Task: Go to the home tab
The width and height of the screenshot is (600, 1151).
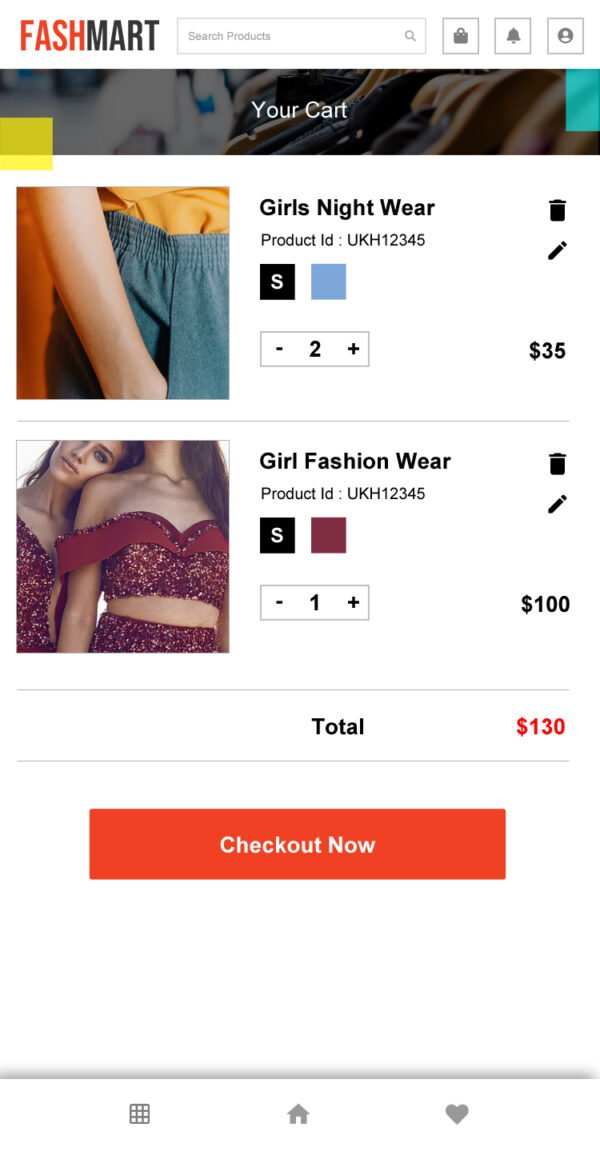Action: [x=298, y=1114]
